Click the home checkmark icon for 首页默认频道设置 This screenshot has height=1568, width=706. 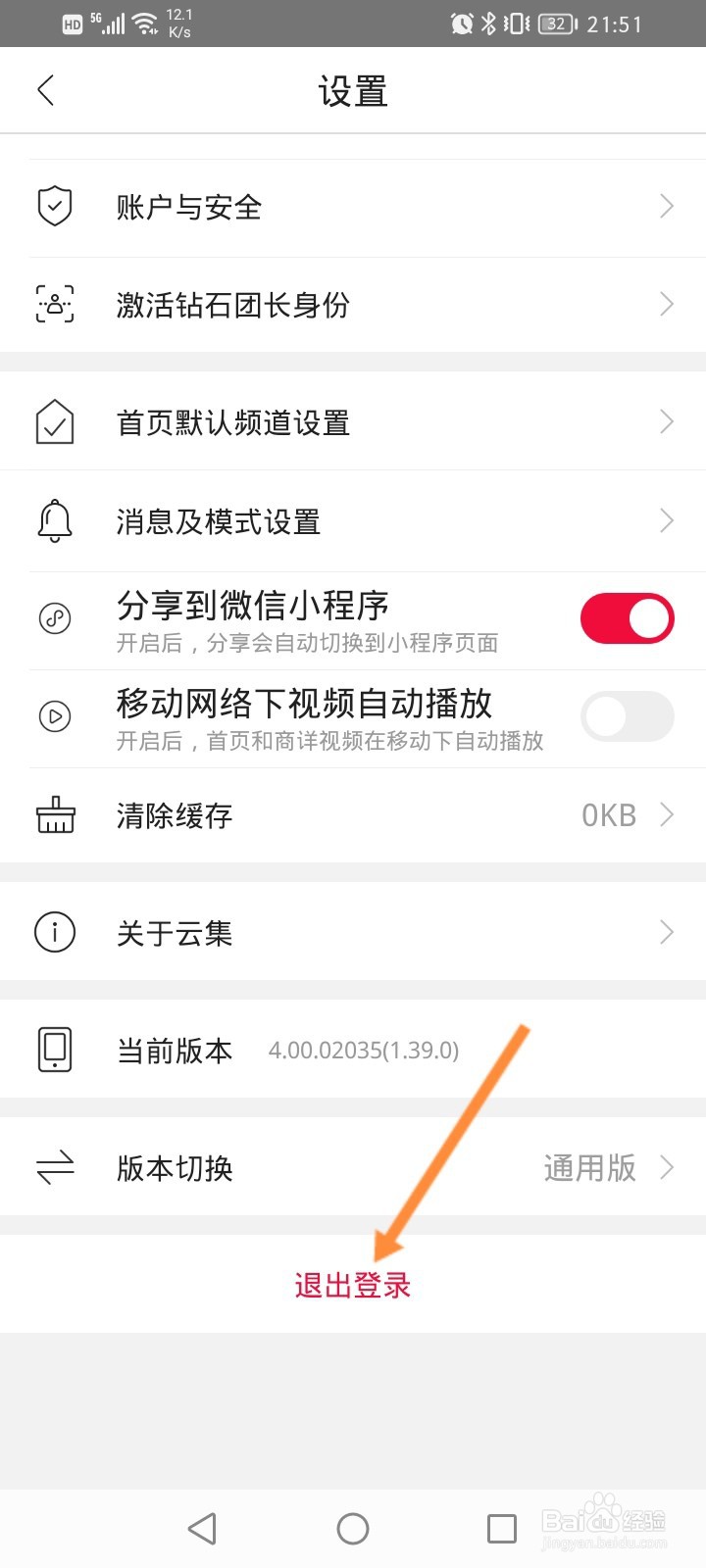(54, 421)
